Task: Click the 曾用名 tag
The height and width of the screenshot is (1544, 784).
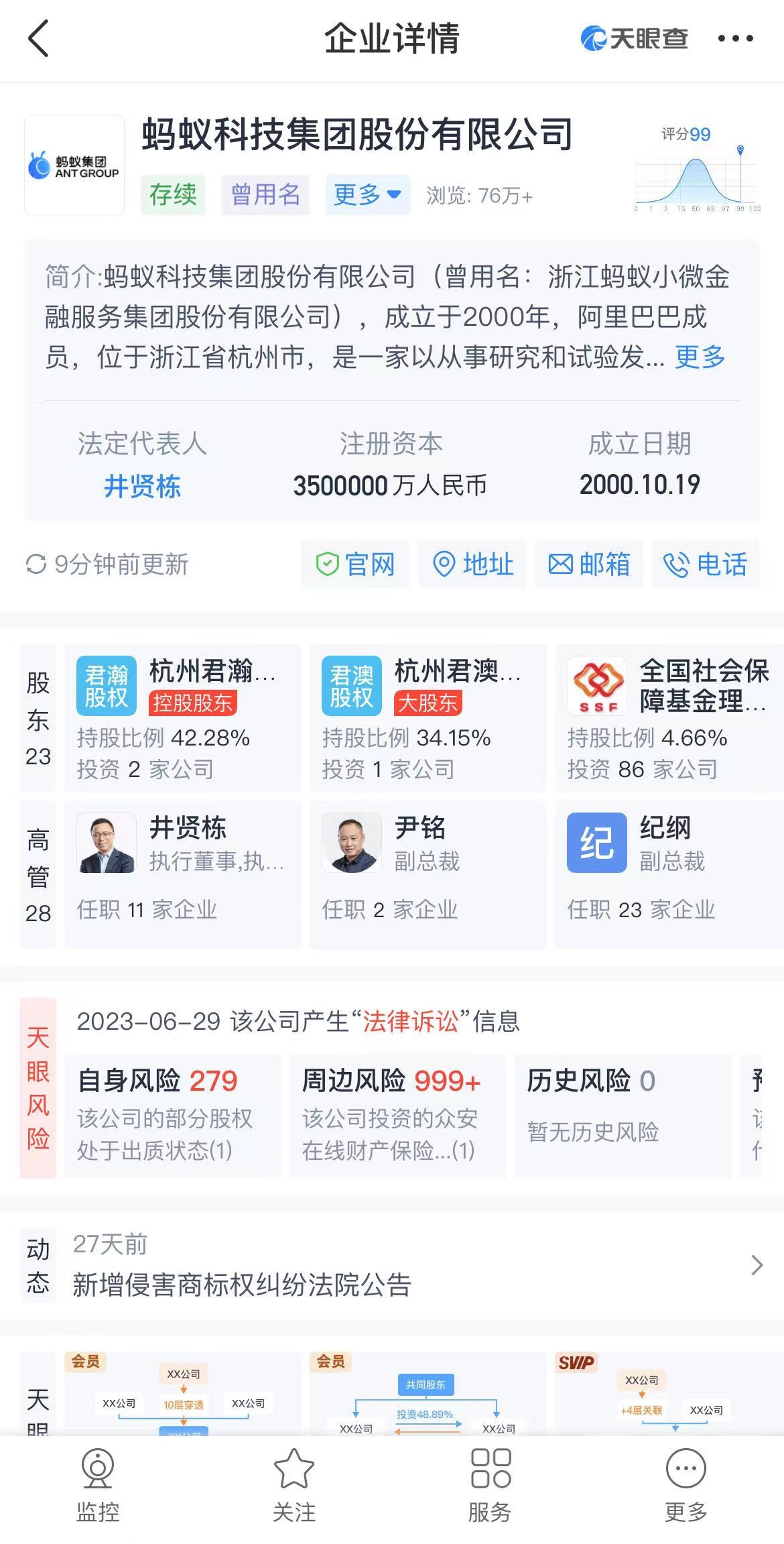Action: (x=265, y=195)
